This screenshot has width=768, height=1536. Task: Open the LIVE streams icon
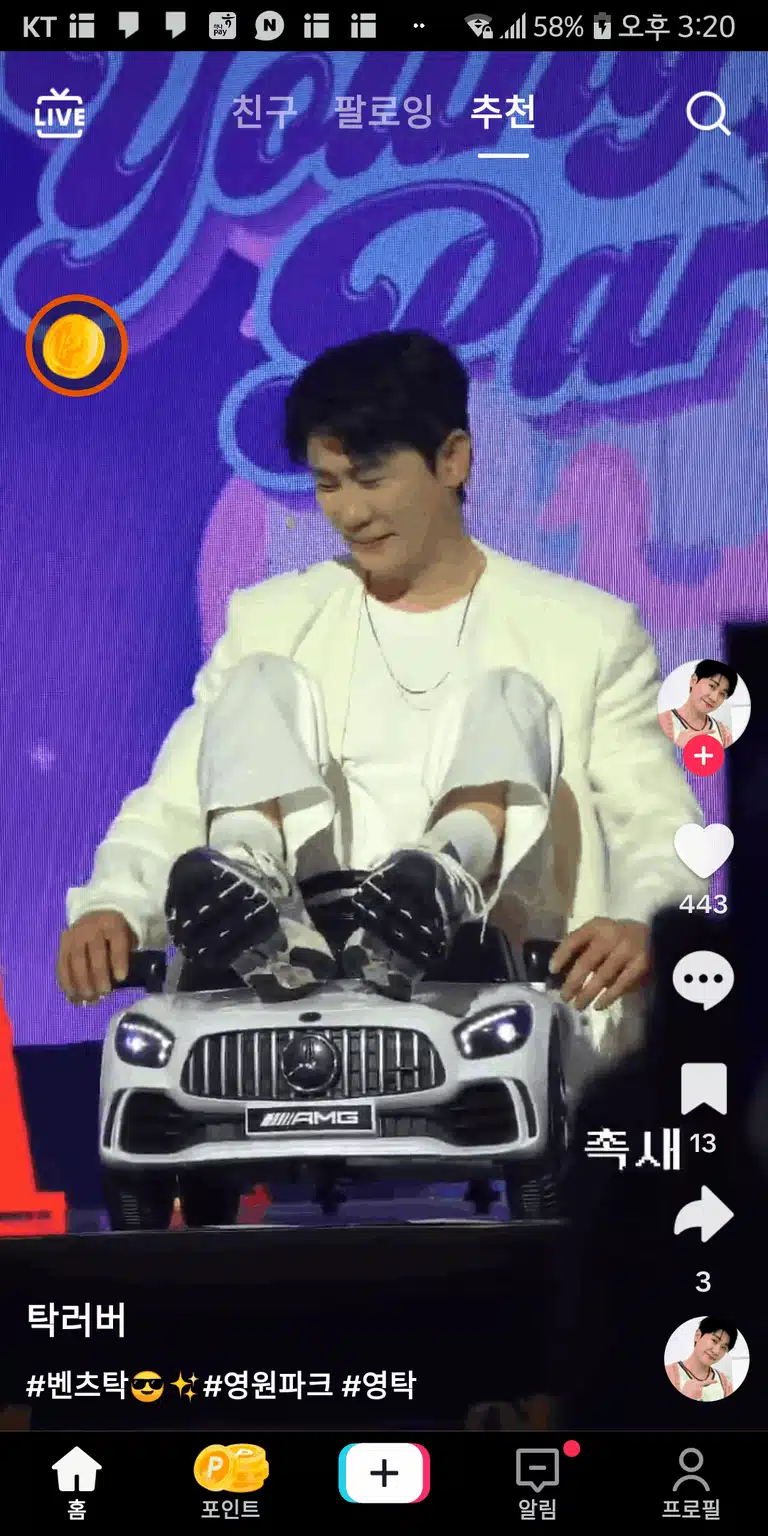59,114
